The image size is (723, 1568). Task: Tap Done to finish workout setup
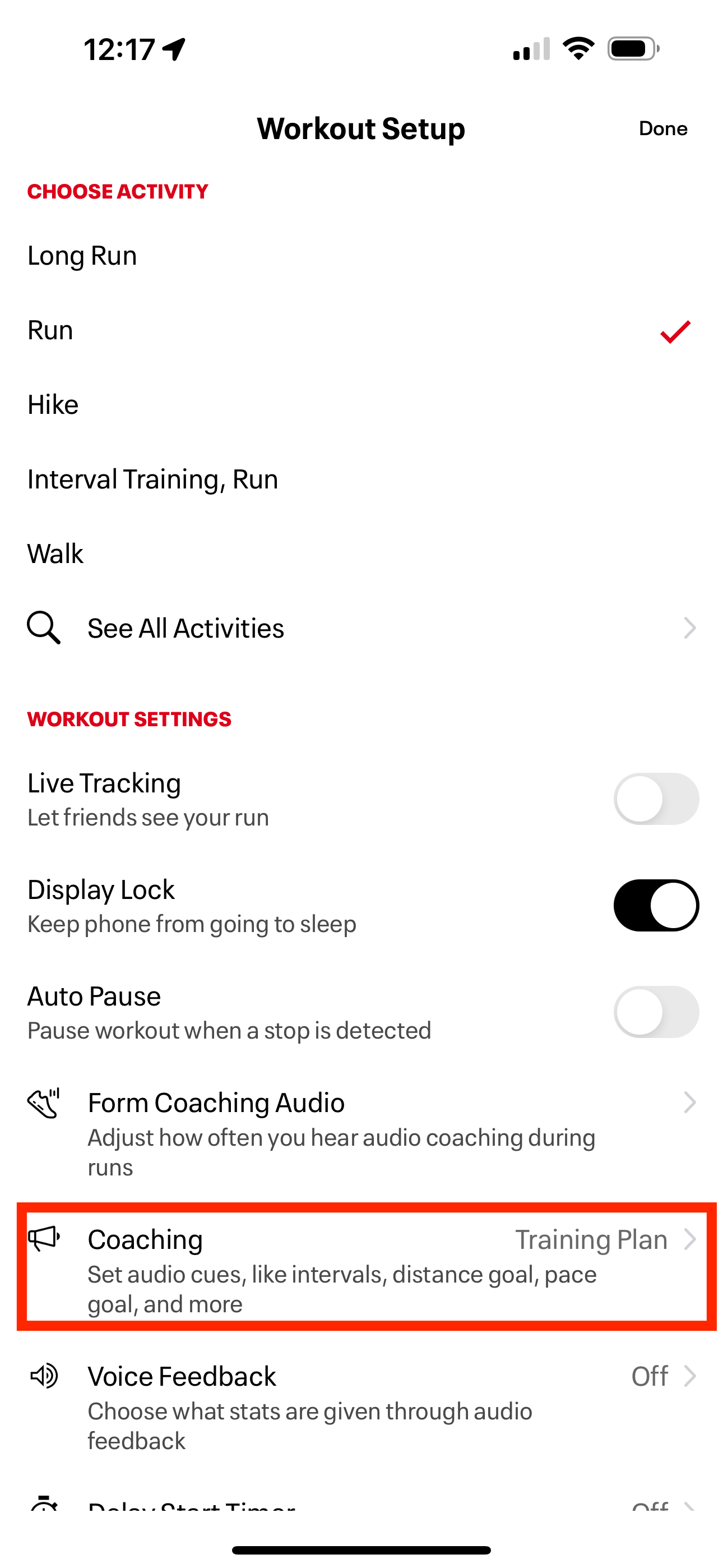[x=662, y=128]
